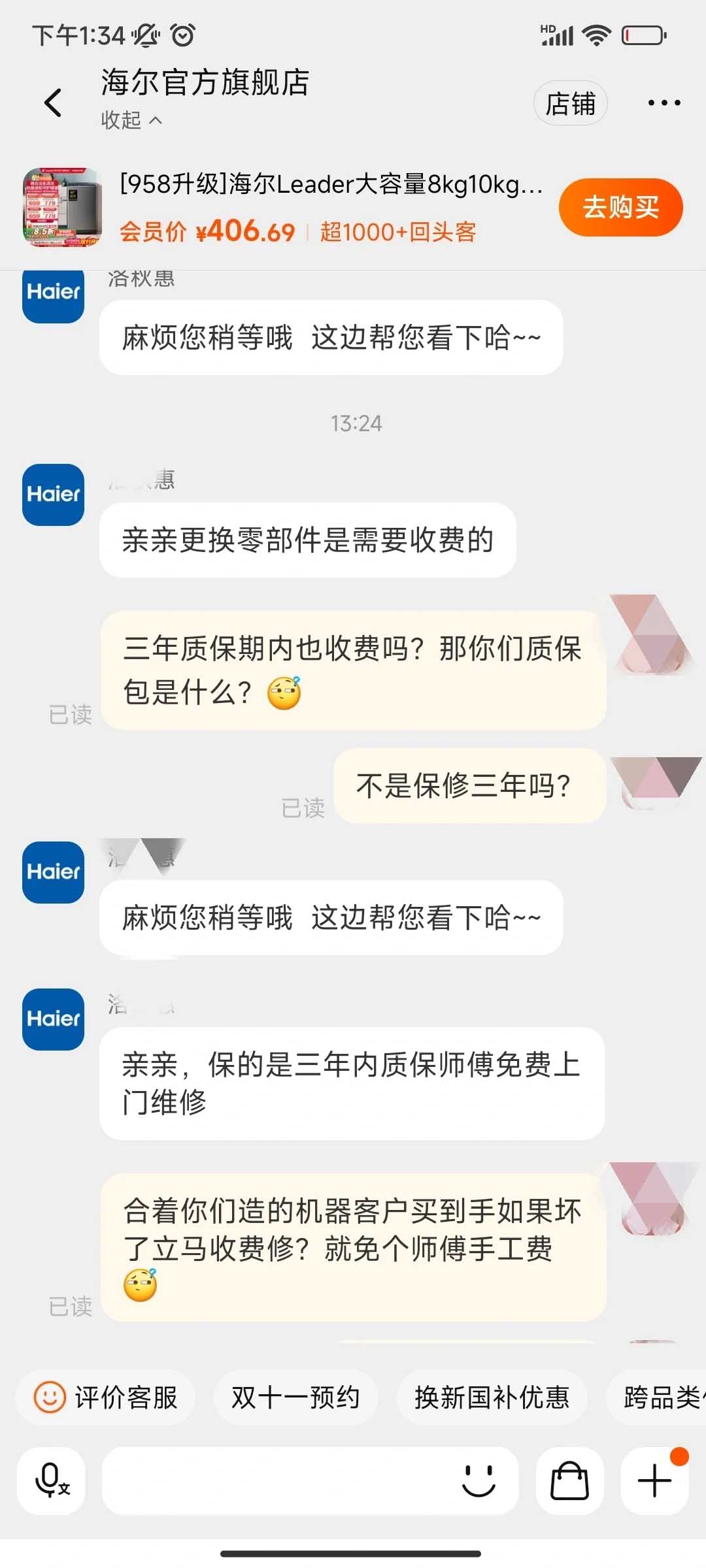The image size is (706, 1568).
Task: Open the 店铺 store page
Action: pyautogui.click(x=570, y=103)
